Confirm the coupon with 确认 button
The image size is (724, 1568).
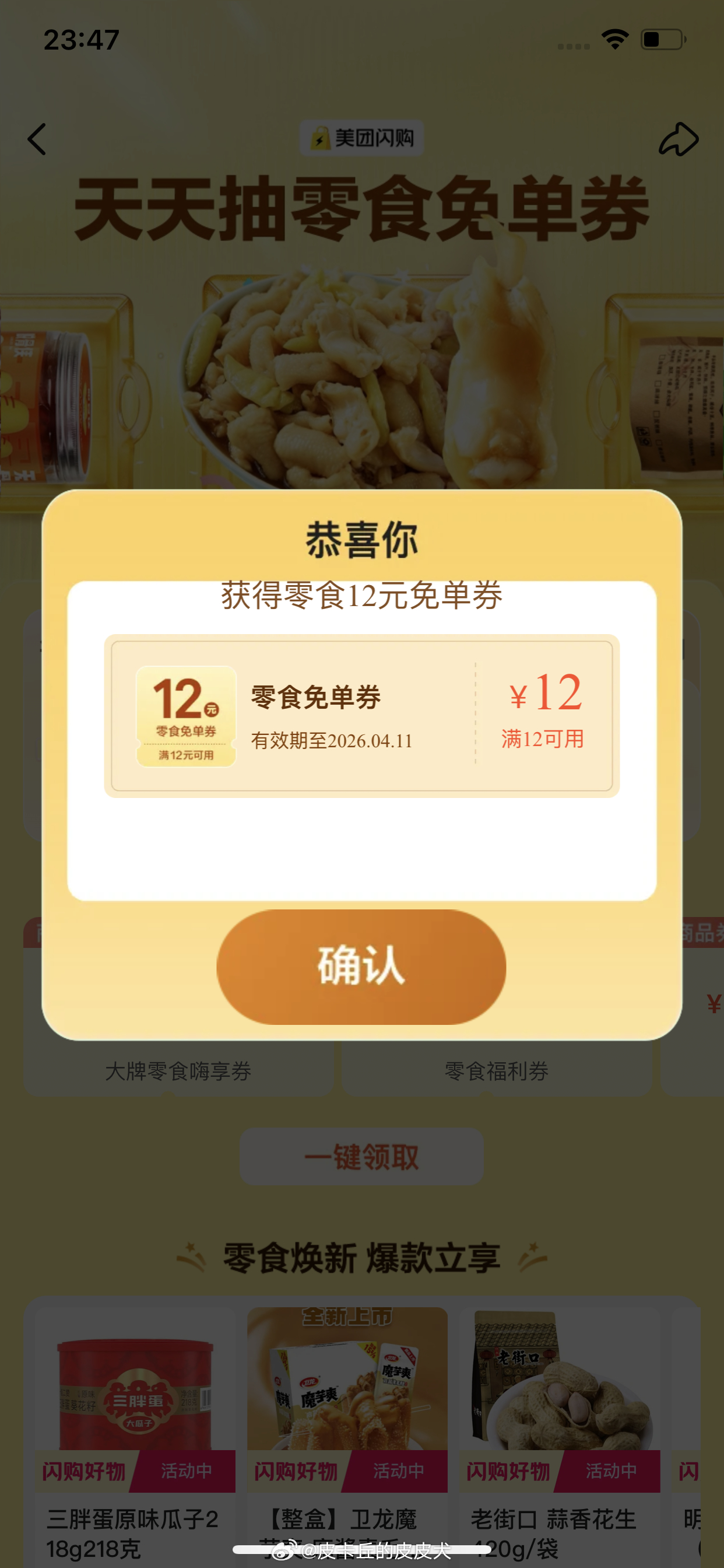point(361,967)
